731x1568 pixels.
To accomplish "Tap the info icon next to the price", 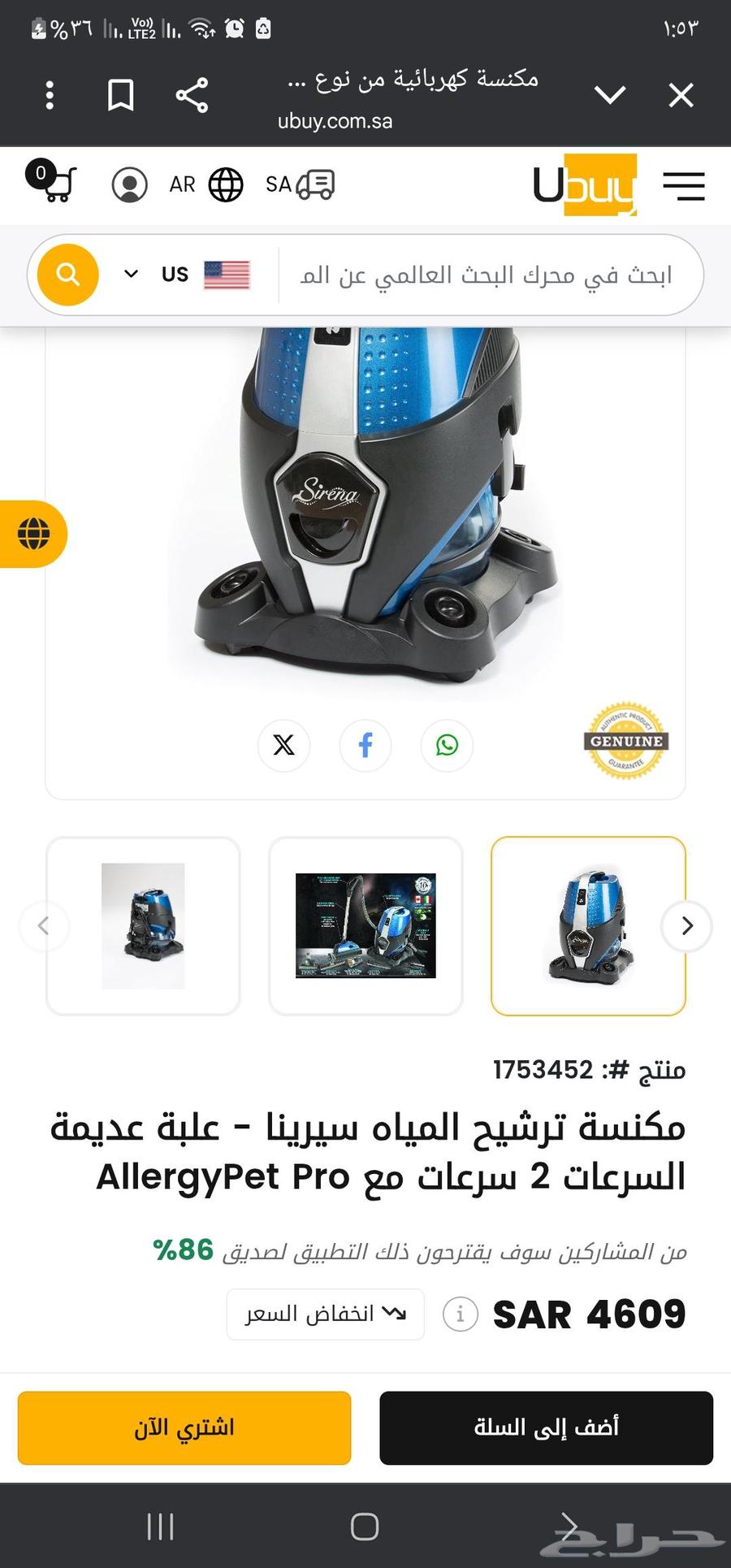I will (460, 1314).
